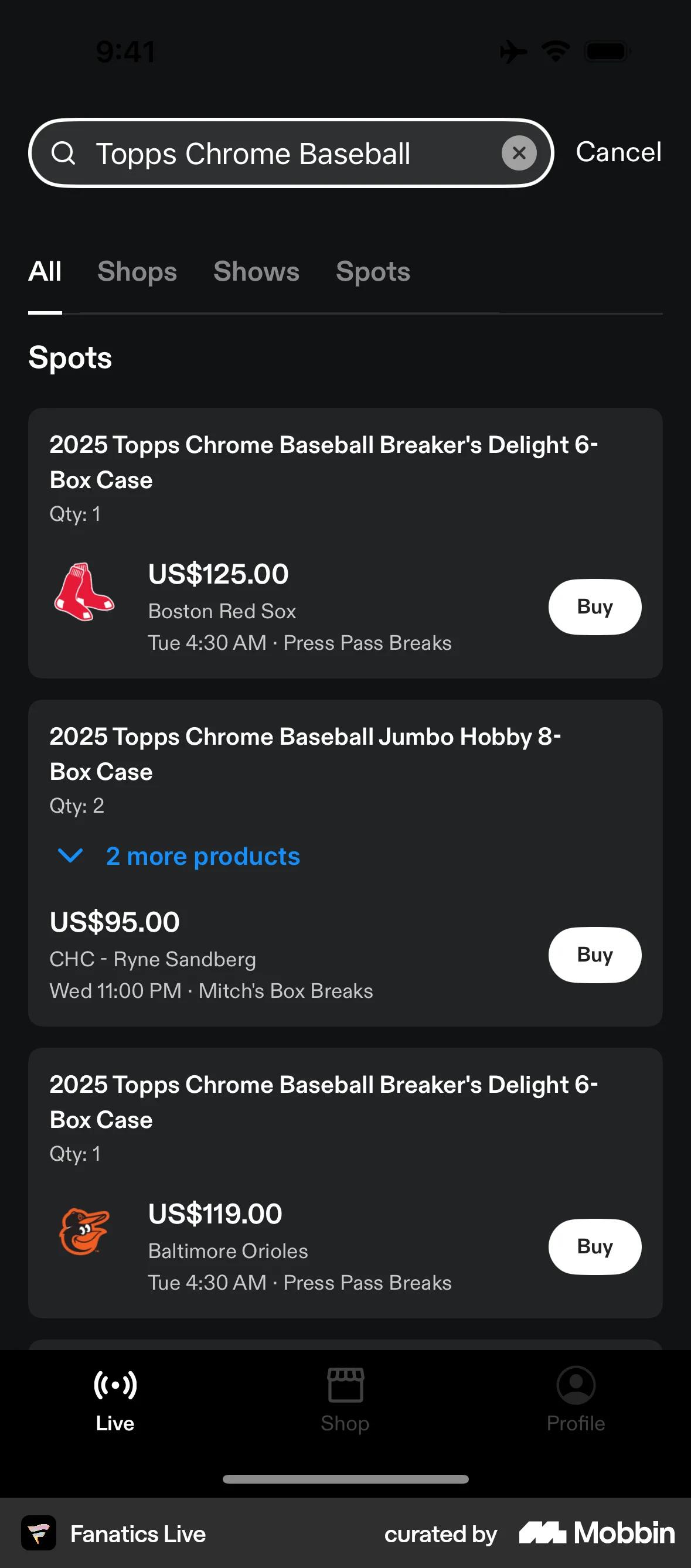Switch to the Shops tab
The image size is (691, 1568).
pos(137,272)
